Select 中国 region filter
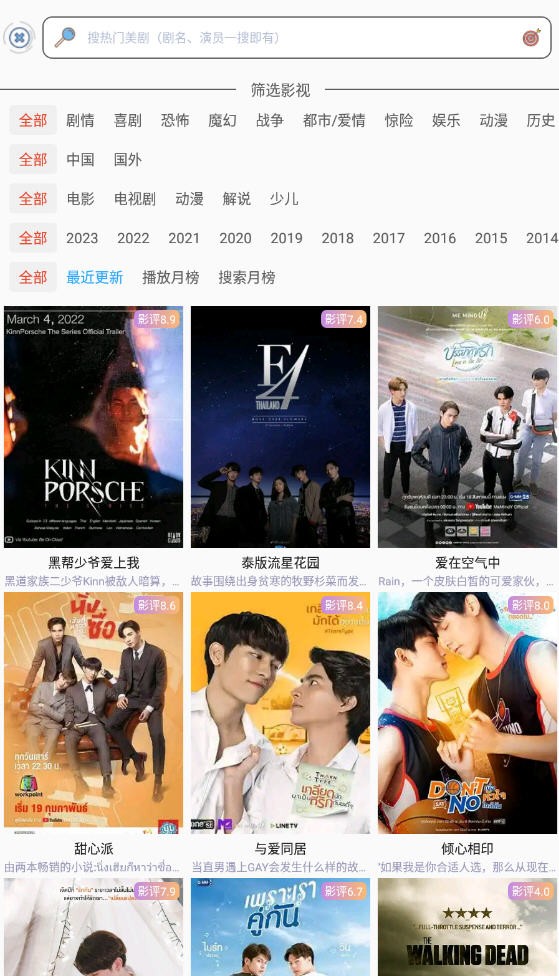This screenshot has height=976, width=559. click(80, 159)
